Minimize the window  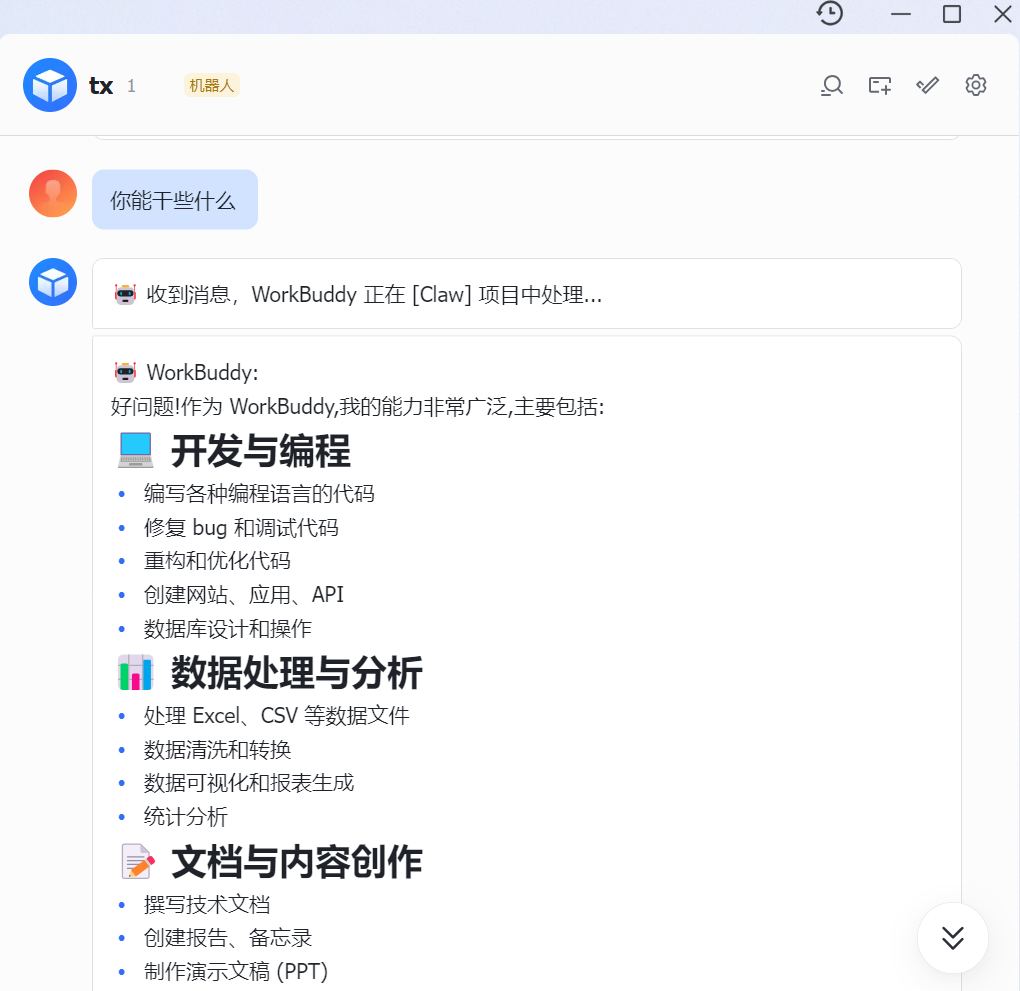tap(901, 13)
